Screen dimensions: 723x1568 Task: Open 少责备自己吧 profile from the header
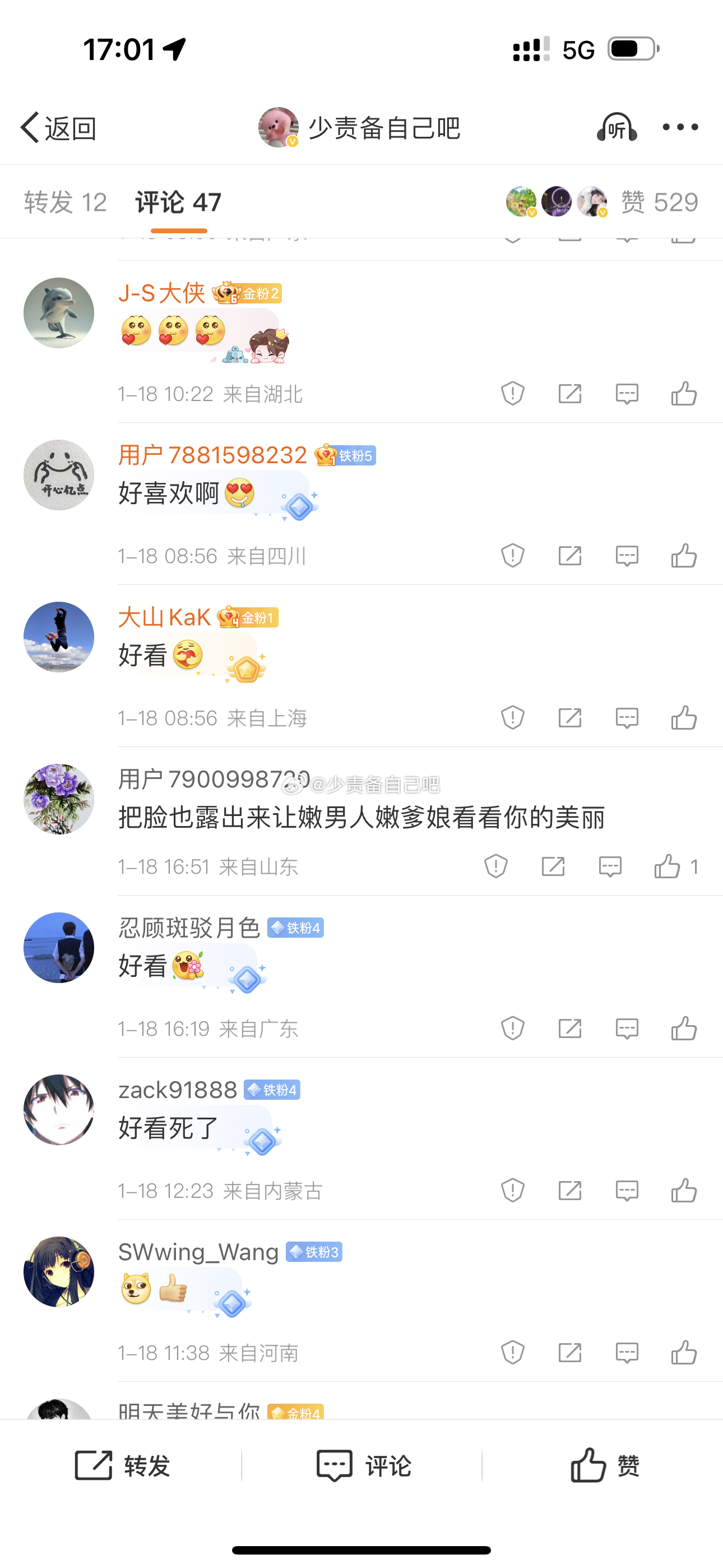[x=359, y=128]
